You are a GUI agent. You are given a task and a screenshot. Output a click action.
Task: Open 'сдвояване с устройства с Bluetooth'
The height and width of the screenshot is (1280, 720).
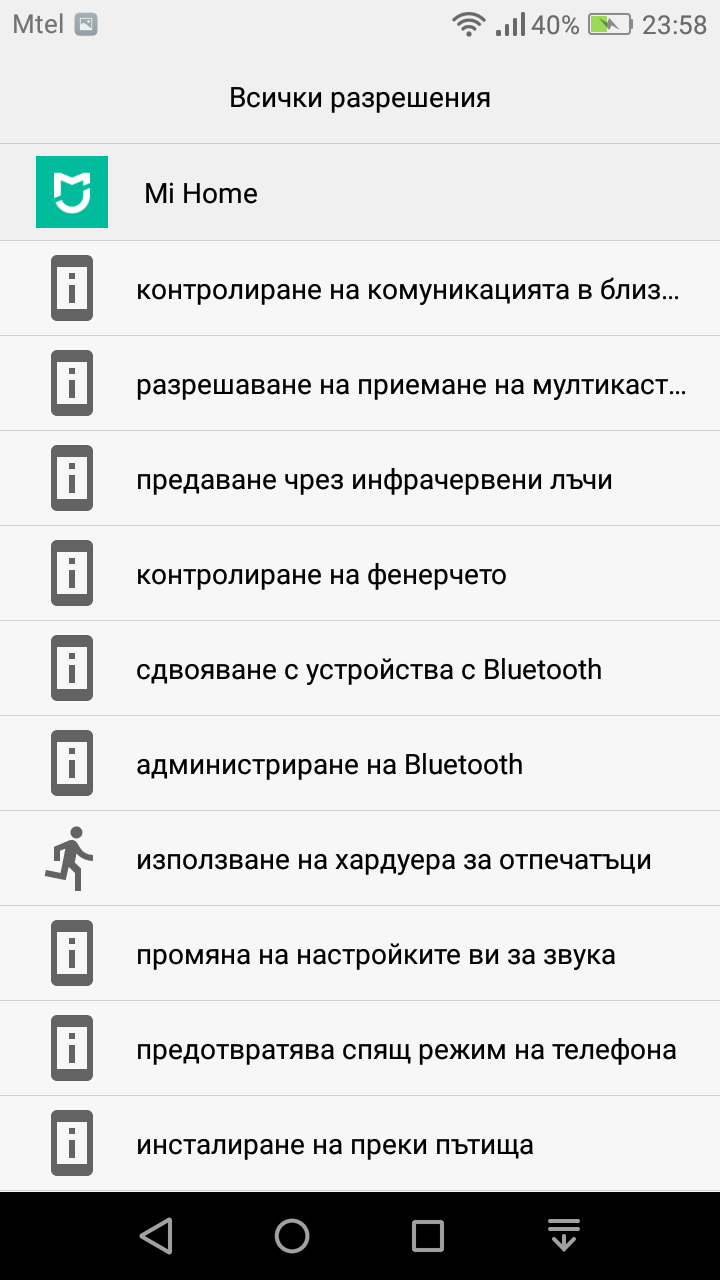[360, 669]
